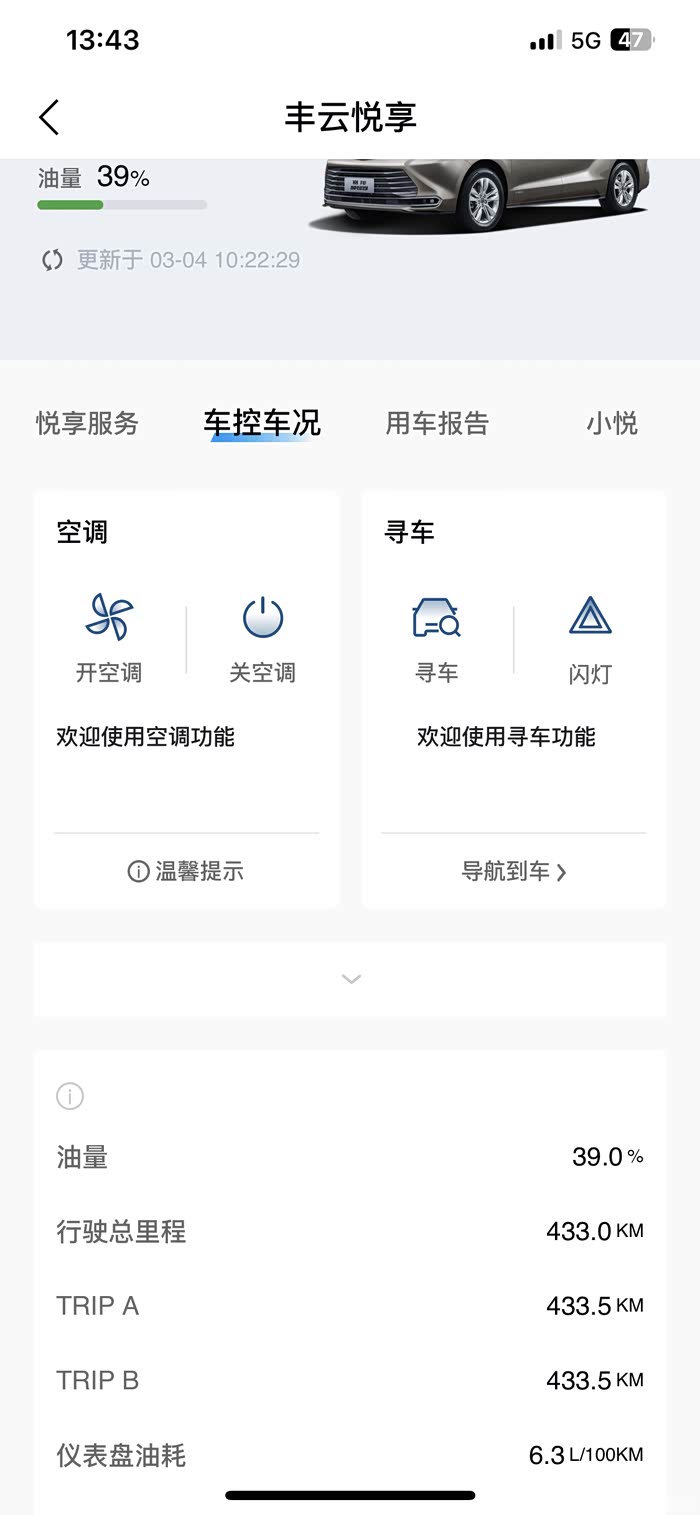Viewport: 700px width, 1515px height.
Task: Open 导航到车 navigation to the car
Action: pyautogui.click(x=513, y=871)
